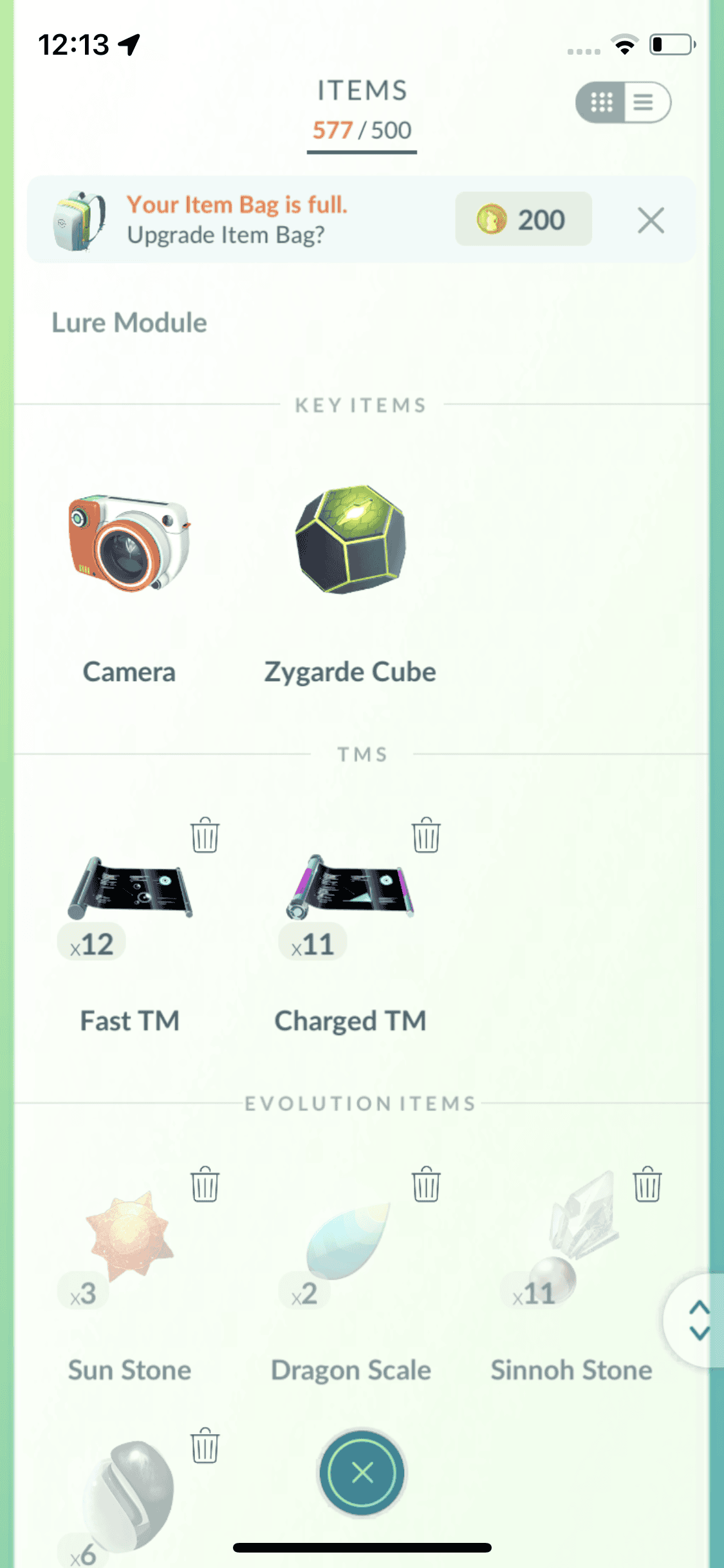Discard Sun Stone using trash icon
The width and height of the screenshot is (724, 1568).
(x=205, y=1184)
